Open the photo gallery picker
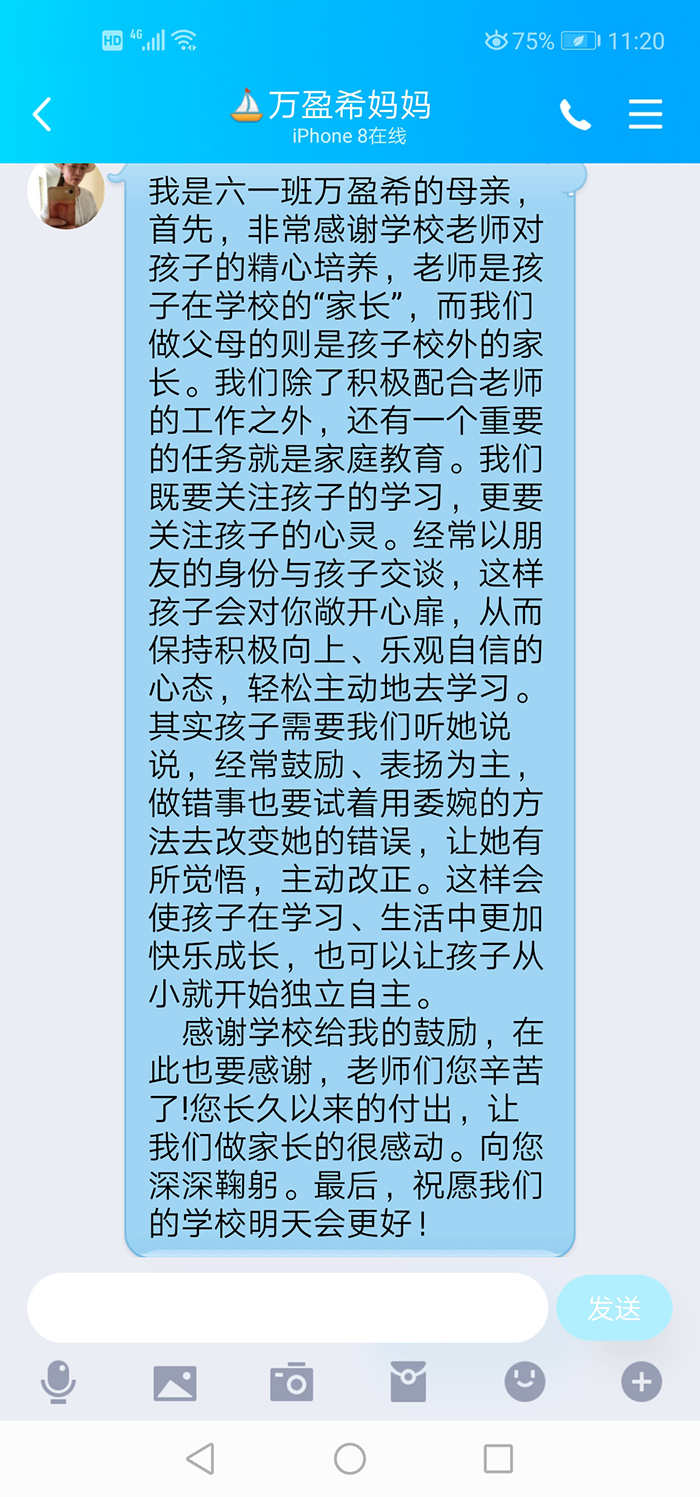Viewport: 700px width, 1497px height. click(175, 1382)
